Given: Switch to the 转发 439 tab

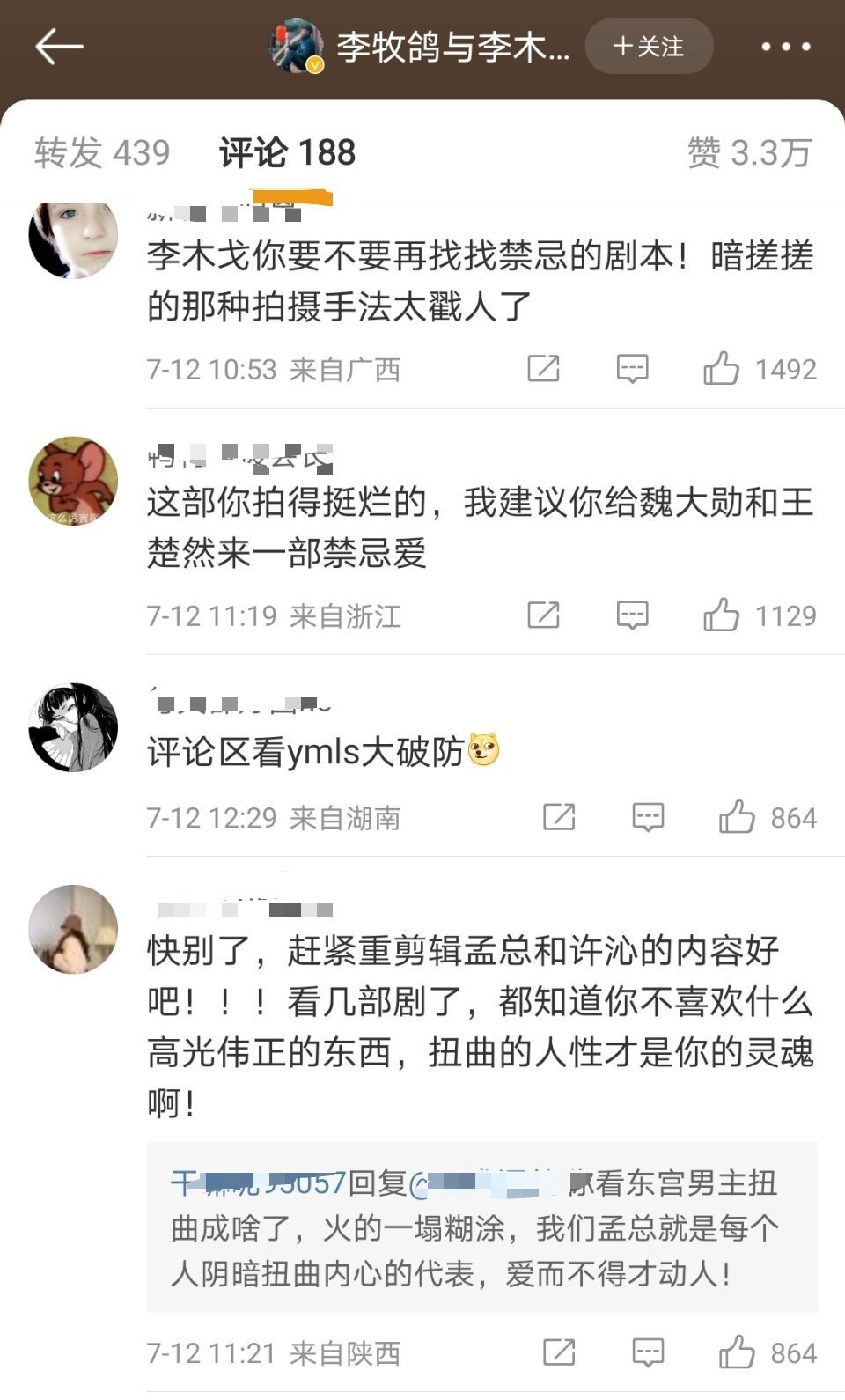Looking at the screenshot, I should point(102,153).
